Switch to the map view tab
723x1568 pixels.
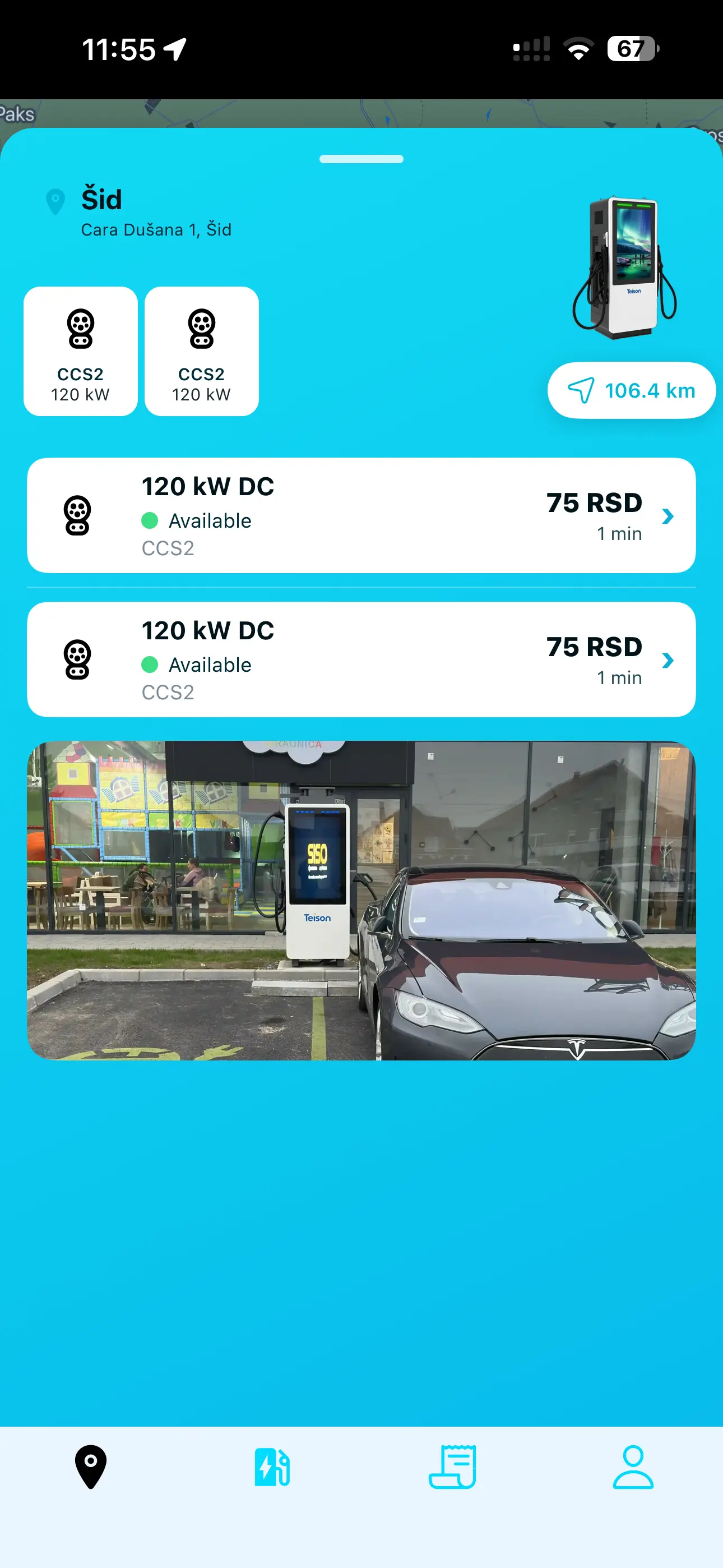pyautogui.click(x=90, y=1466)
